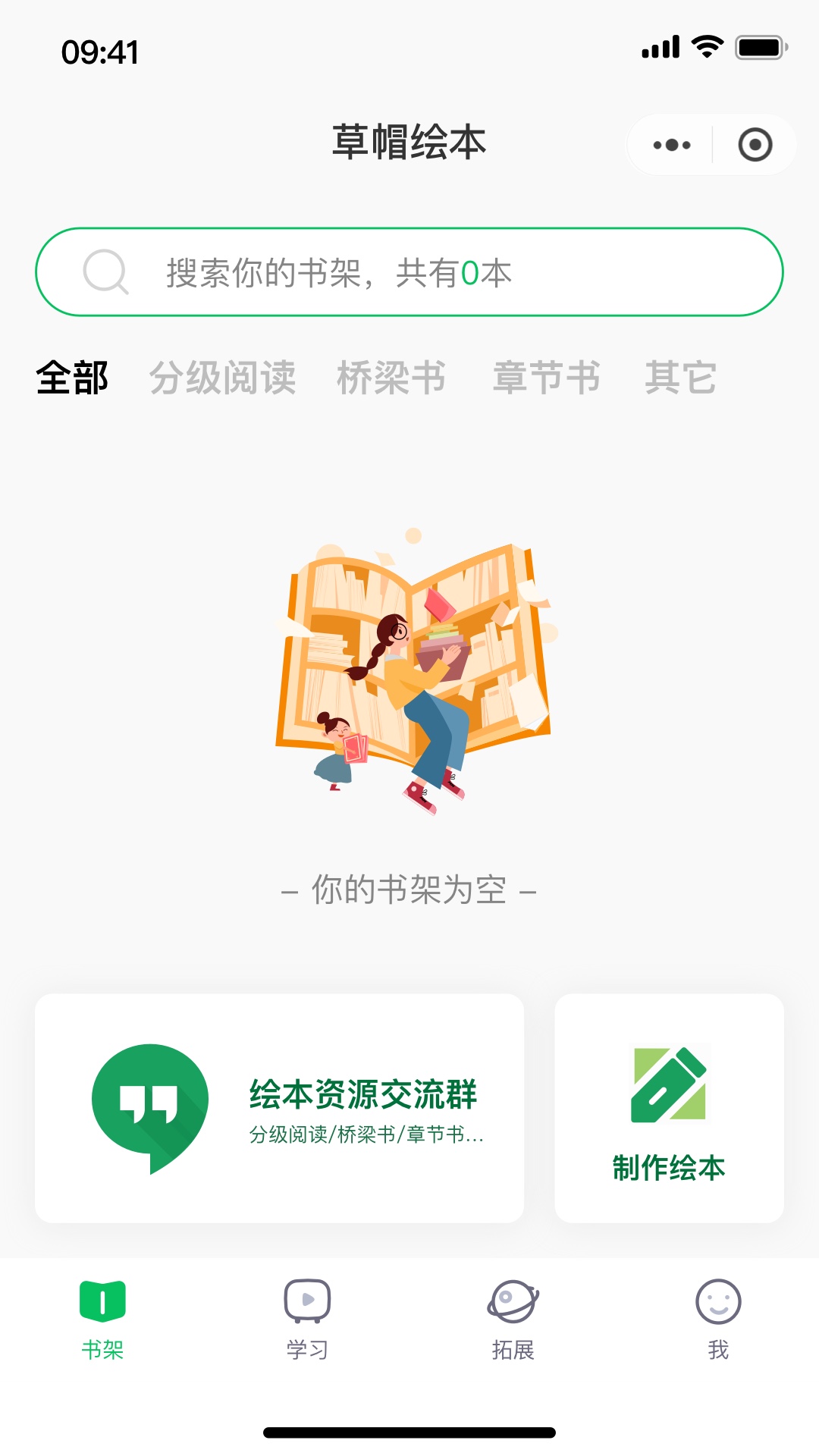Viewport: 819px width, 1456px height.
Task: Tap the 拓展 planet icon in bottom bar
Action: [x=513, y=1300]
